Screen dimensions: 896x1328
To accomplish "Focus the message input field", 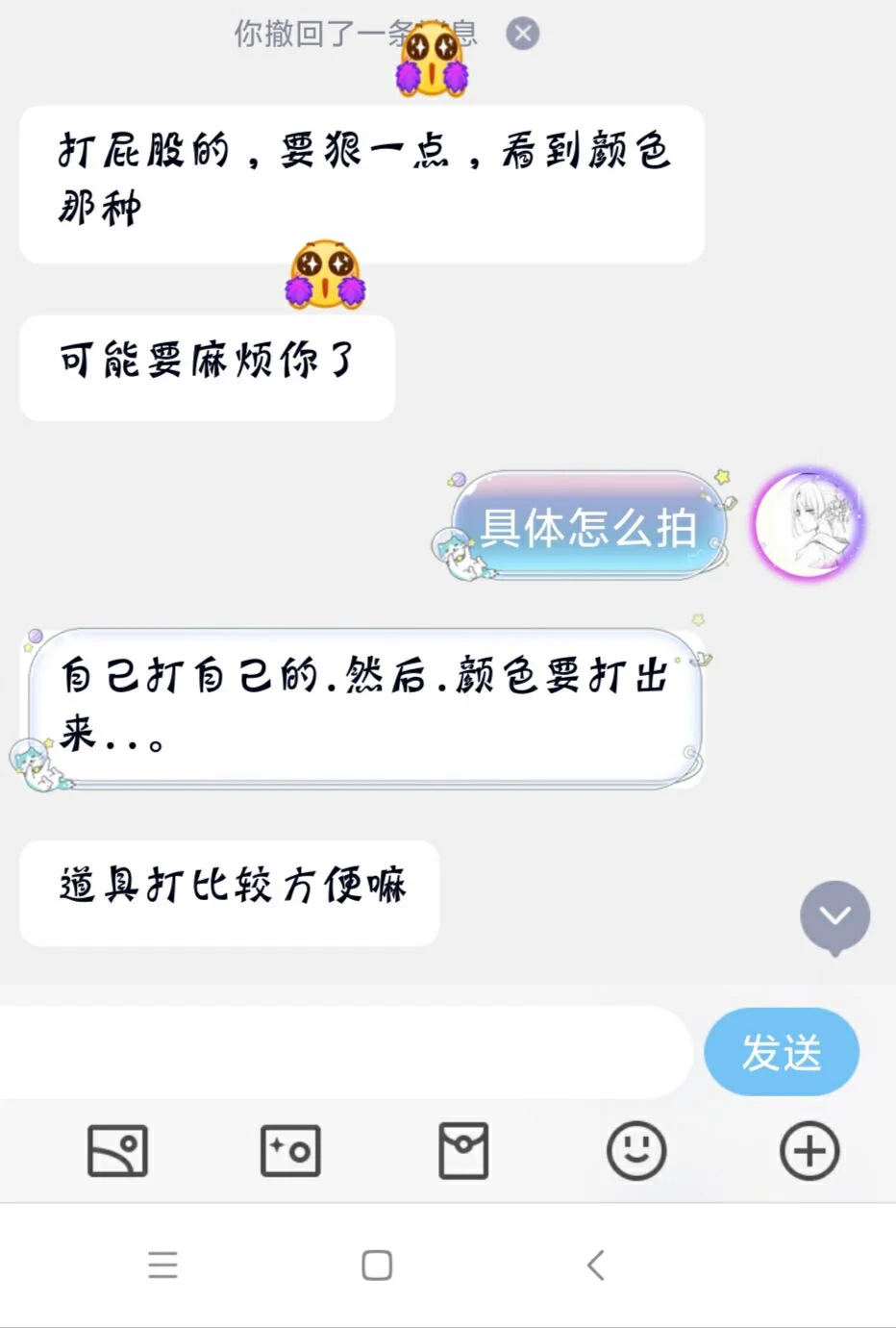I will (x=346, y=1052).
